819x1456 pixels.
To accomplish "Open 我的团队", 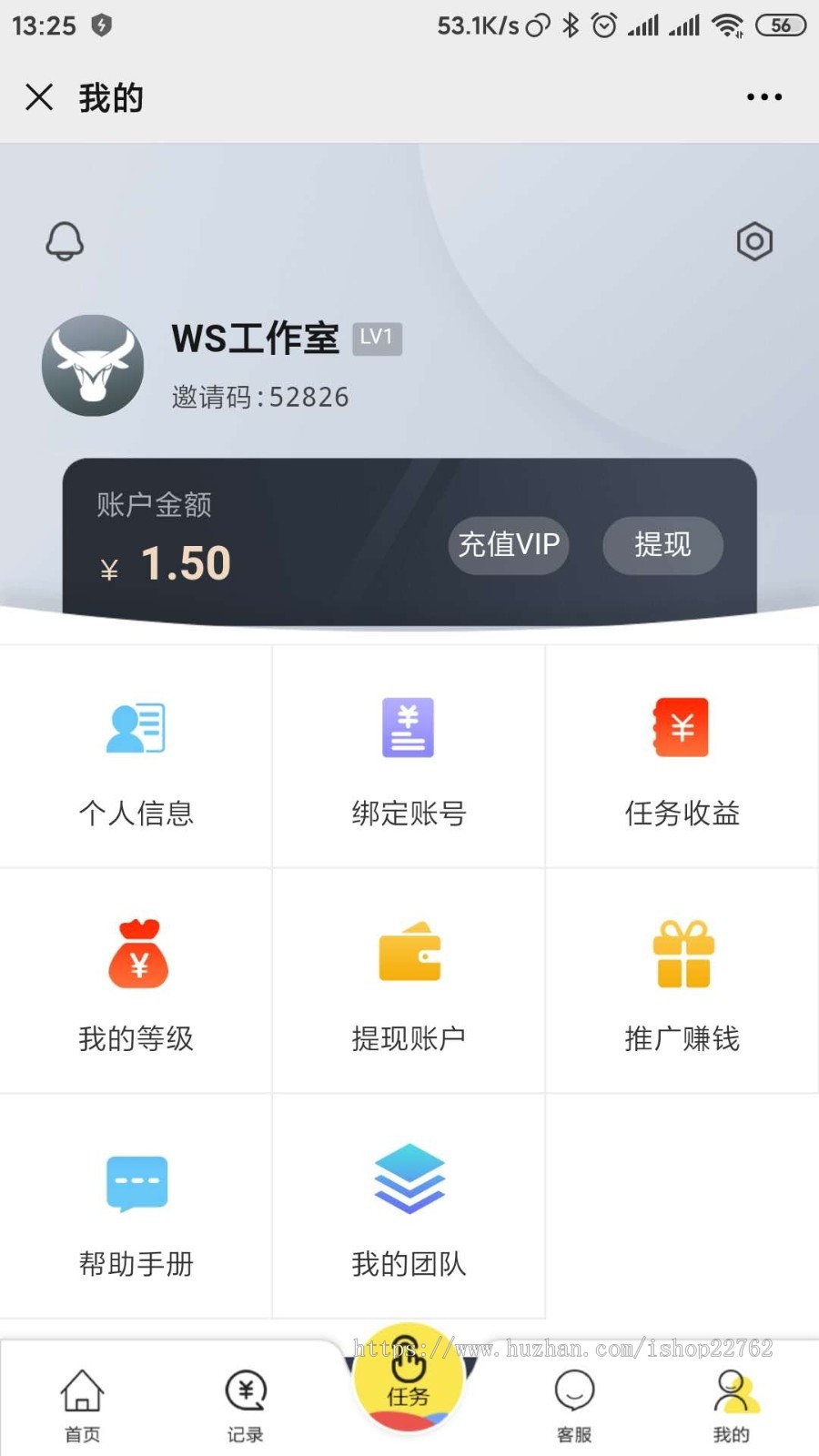I will [x=409, y=1208].
